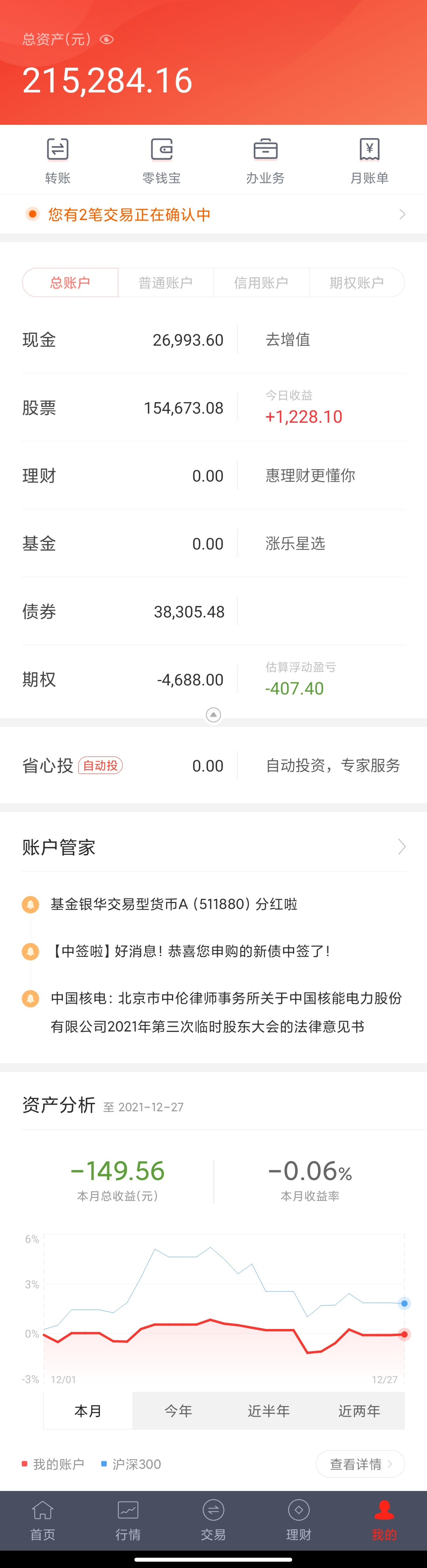427x1568 pixels.
Task: Open 账户管家 section chevron
Action: (401, 847)
